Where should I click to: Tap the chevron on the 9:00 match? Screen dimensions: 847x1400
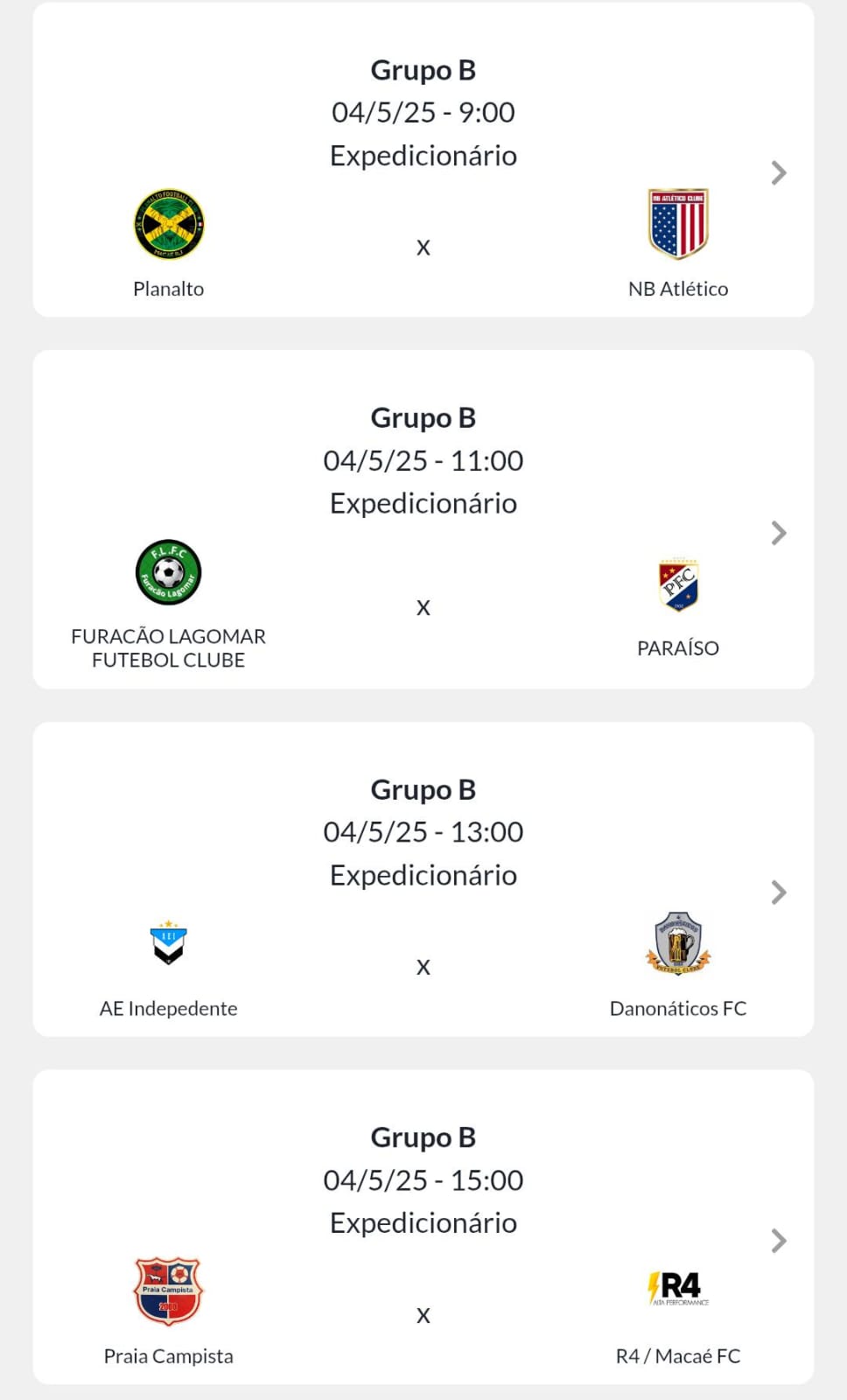click(779, 172)
